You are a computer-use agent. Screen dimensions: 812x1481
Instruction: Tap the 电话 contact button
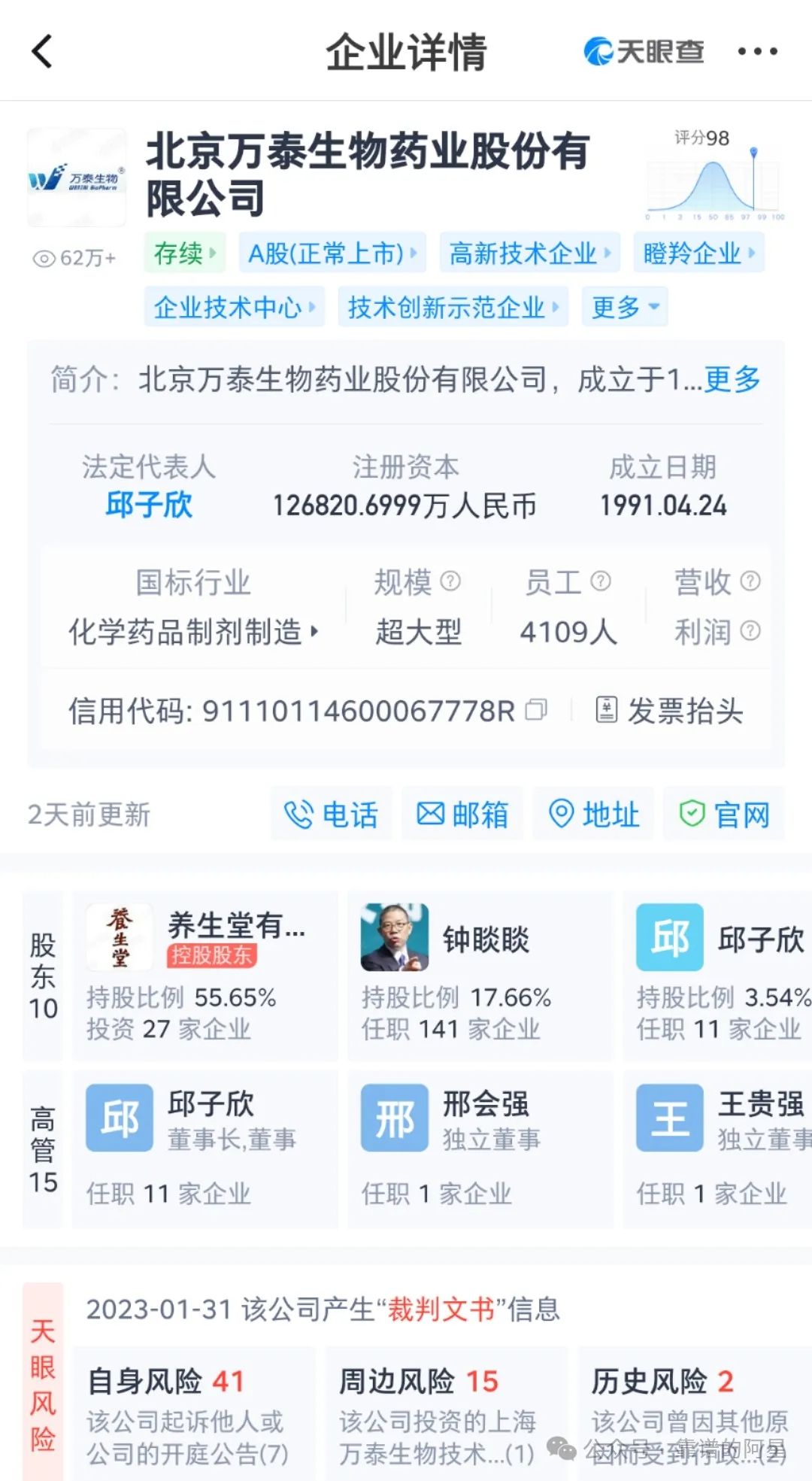click(x=332, y=814)
